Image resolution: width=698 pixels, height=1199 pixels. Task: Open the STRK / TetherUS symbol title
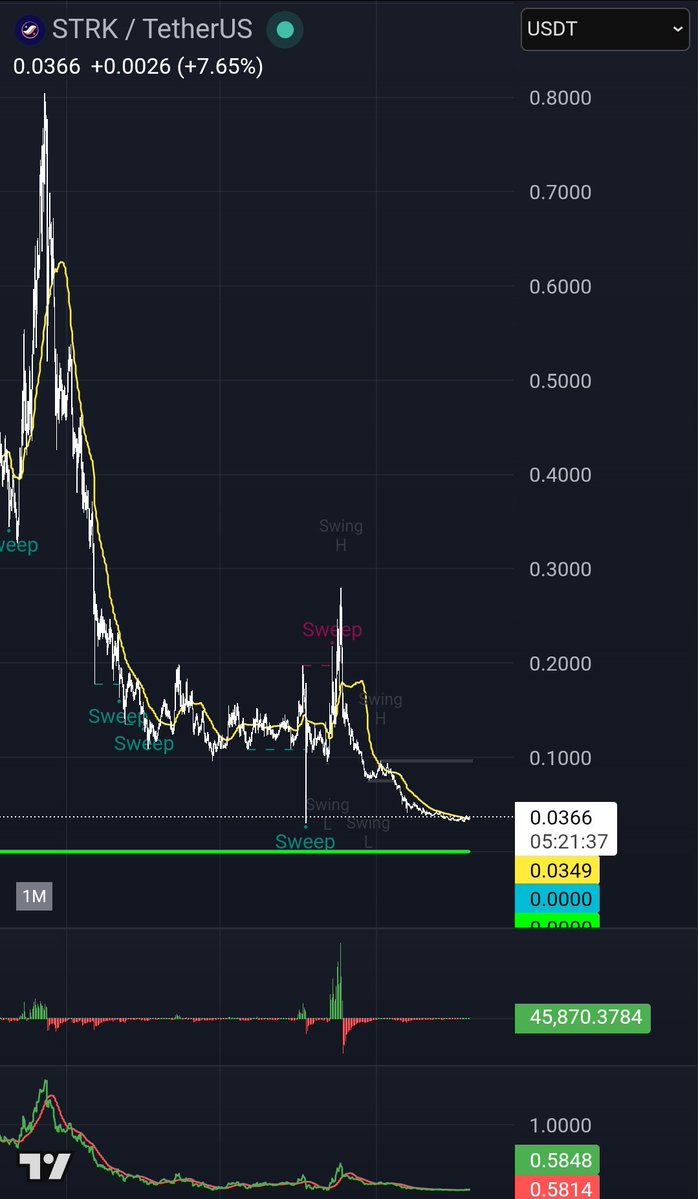coord(152,29)
